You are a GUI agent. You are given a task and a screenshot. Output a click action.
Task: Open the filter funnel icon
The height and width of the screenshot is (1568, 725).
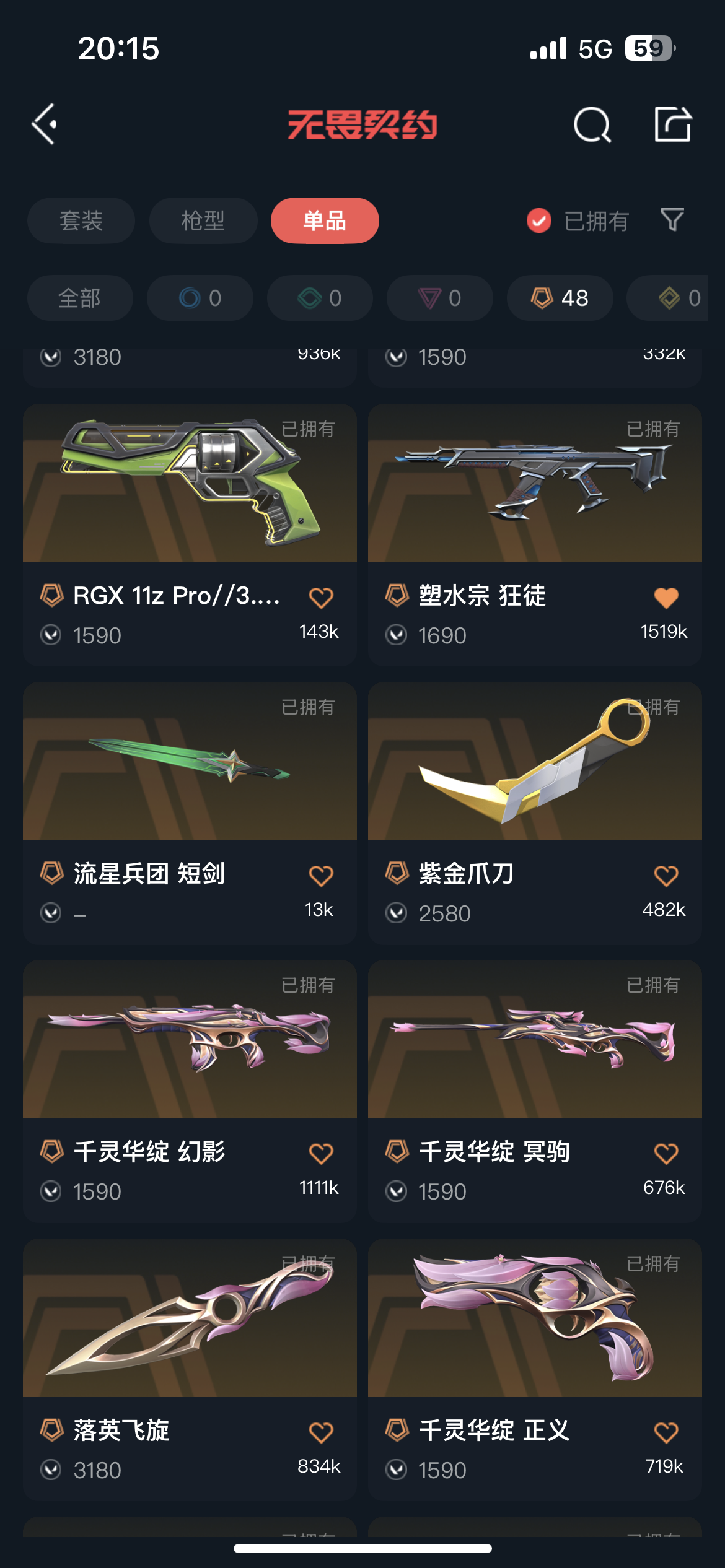pos(672,220)
